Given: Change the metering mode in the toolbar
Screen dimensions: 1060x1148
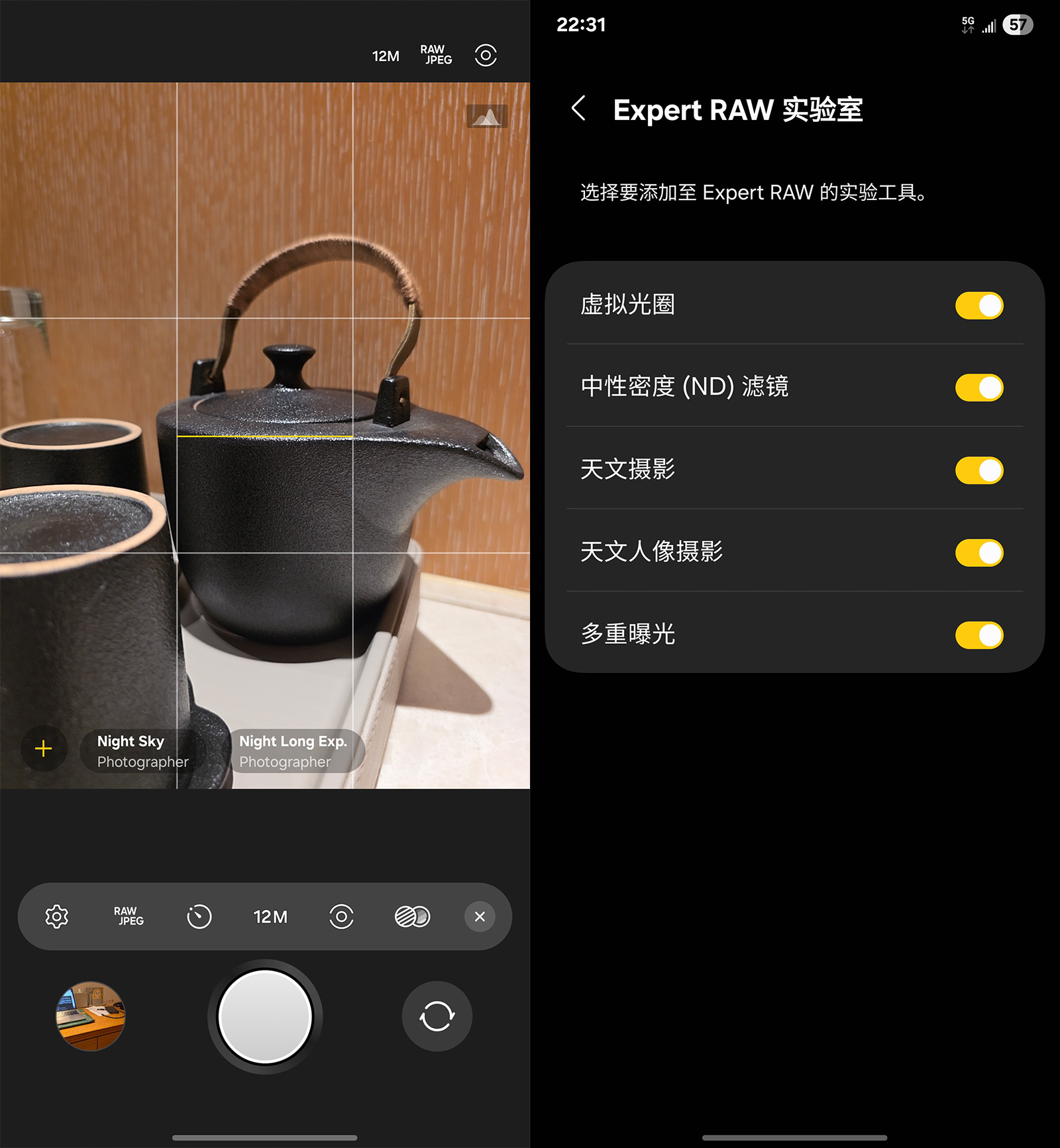Looking at the screenshot, I should click(341, 917).
